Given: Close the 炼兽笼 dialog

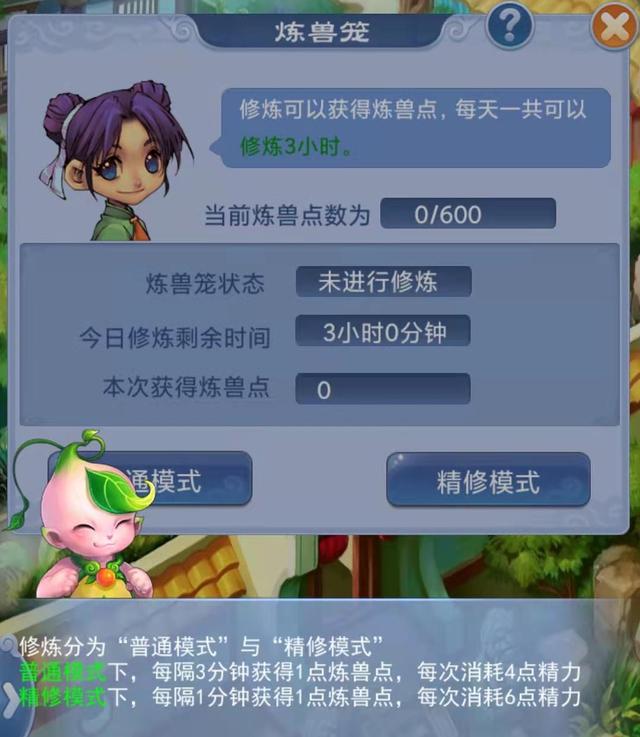Looking at the screenshot, I should click(x=612, y=27).
